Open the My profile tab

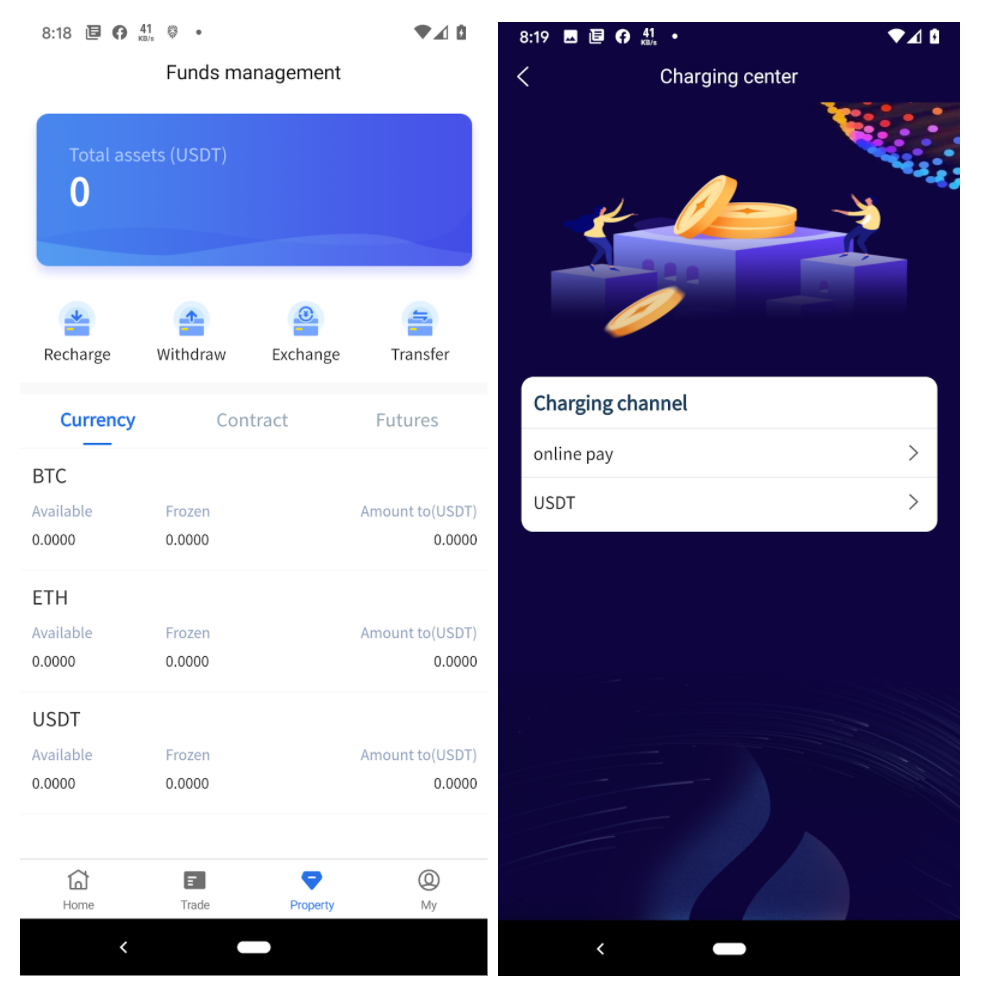428,889
